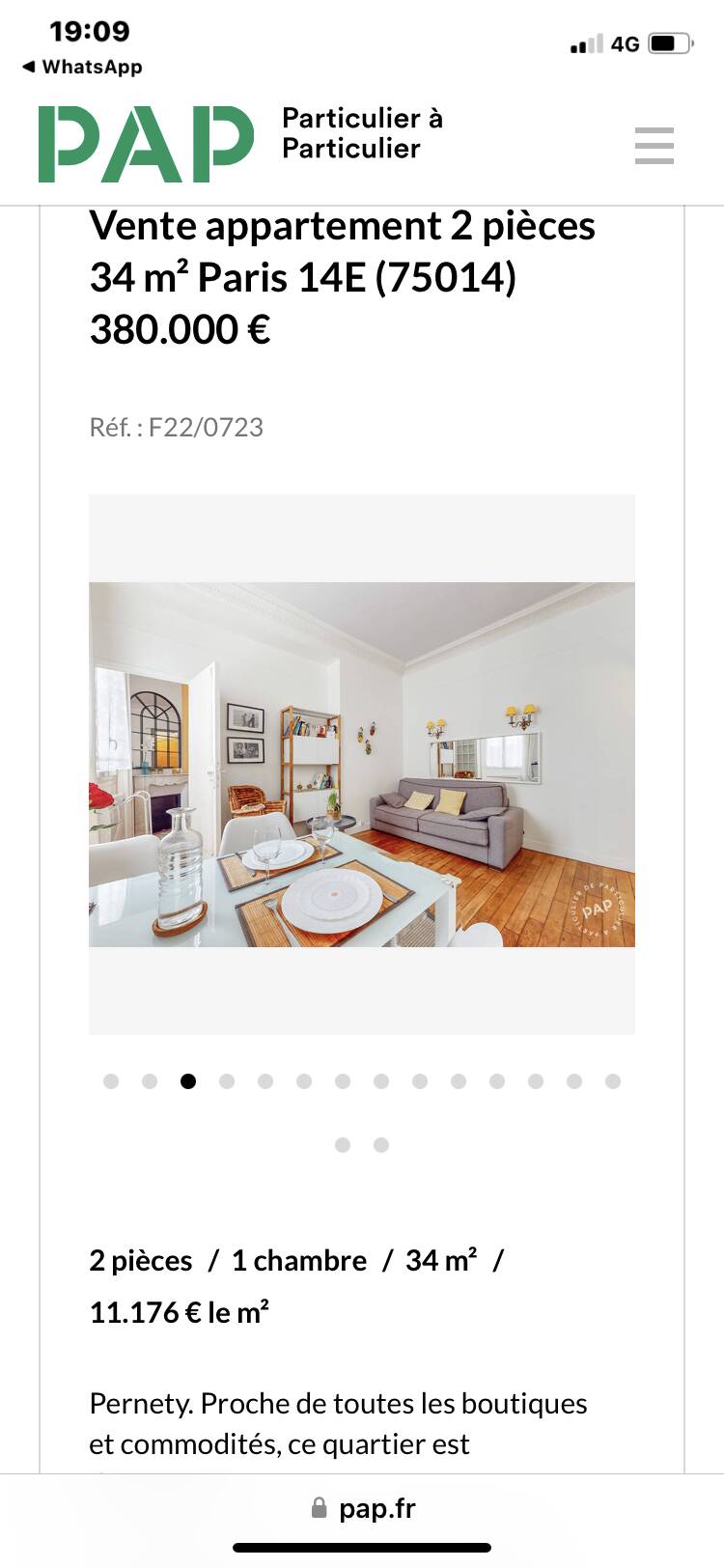724x1568 pixels.
Task: Go to the PAP homepage logo
Action: [146, 145]
